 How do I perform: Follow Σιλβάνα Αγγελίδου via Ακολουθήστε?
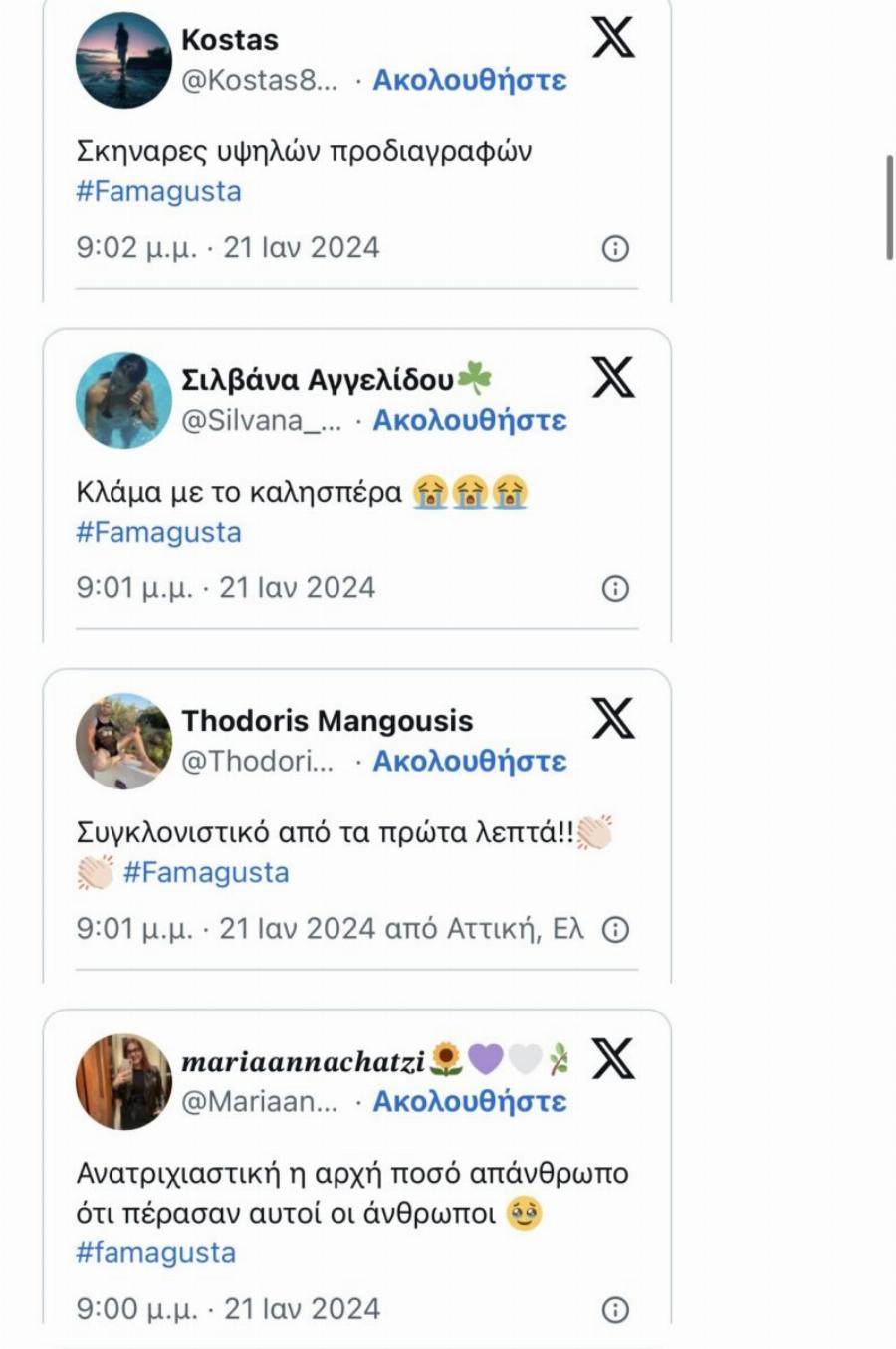pos(469,421)
